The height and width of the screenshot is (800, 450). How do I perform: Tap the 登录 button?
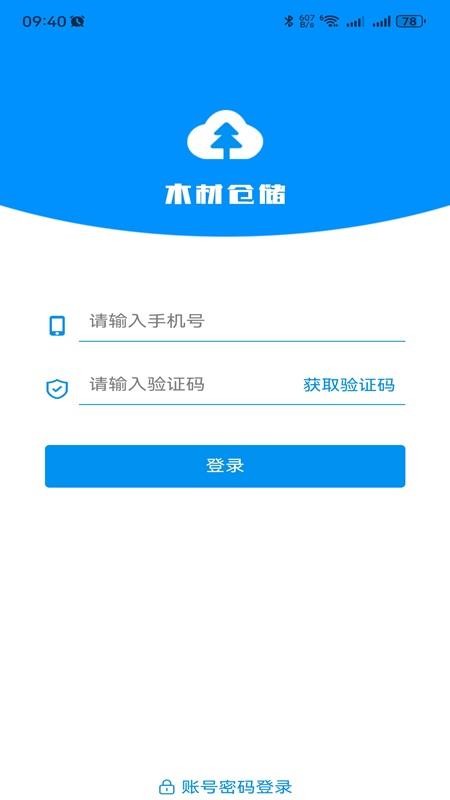point(225,466)
